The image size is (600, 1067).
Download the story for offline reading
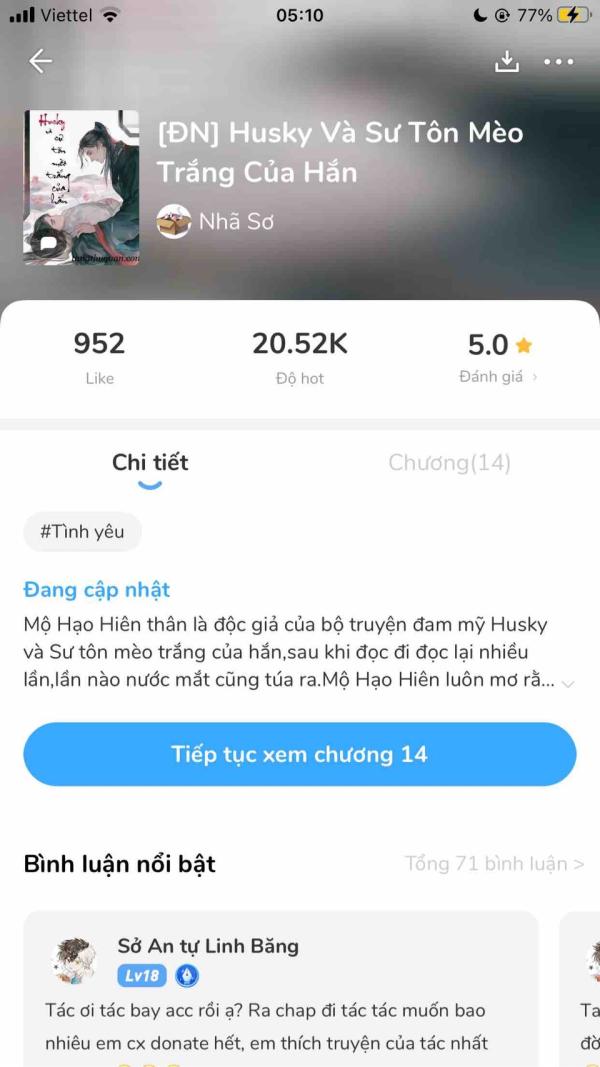506,61
